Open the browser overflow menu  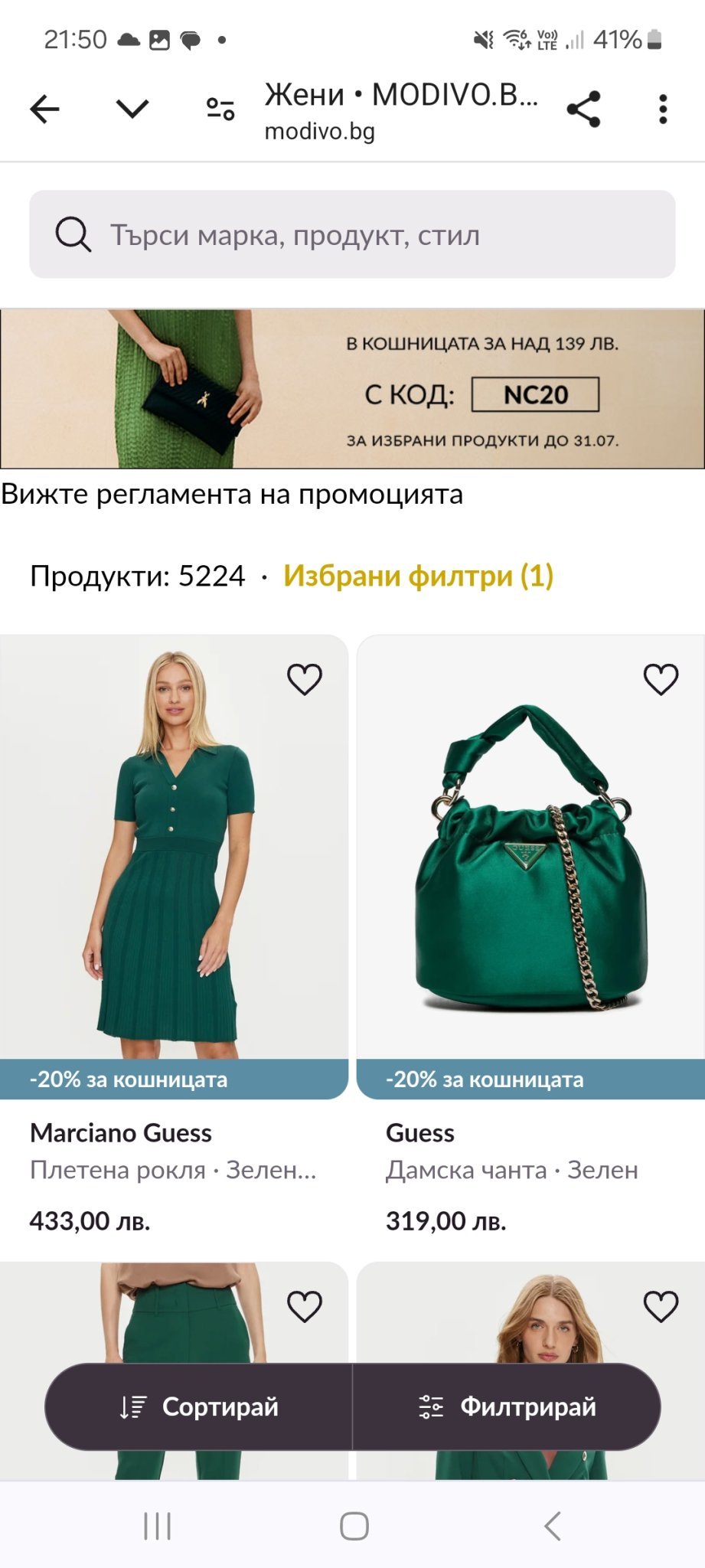(x=663, y=109)
